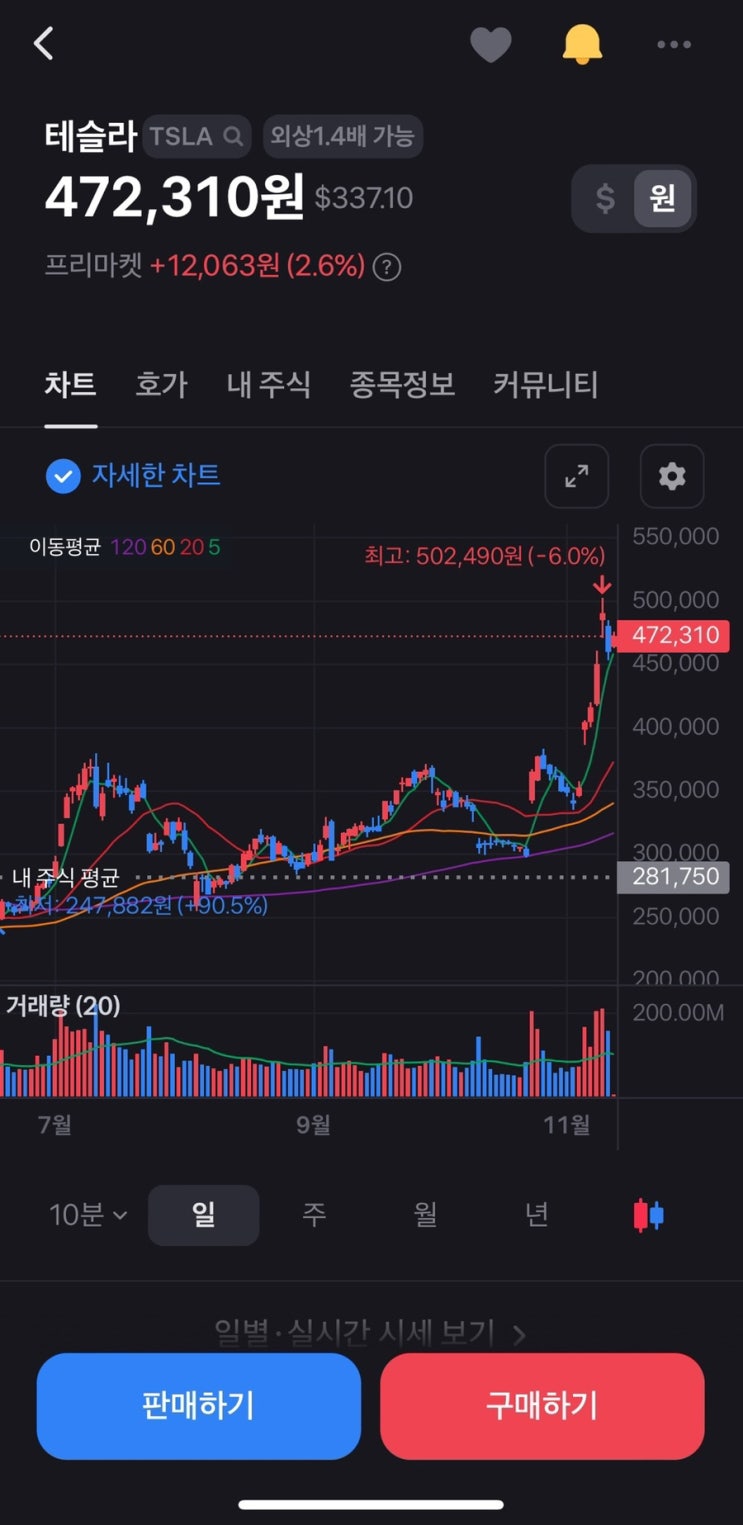Open the three-dot overflow menu
The image size is (743, 1525).
pos(674,45)
